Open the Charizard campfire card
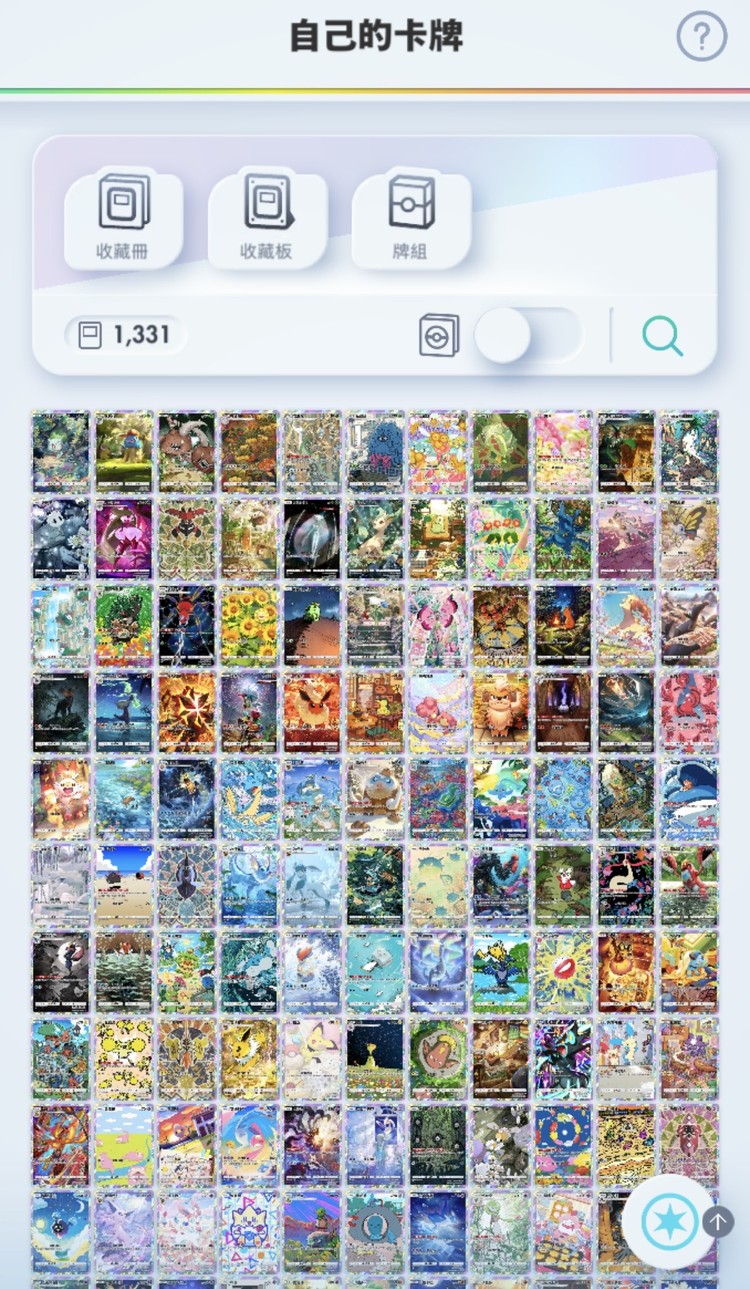This screenshot has width=750, height=1289. coord(563,625)
